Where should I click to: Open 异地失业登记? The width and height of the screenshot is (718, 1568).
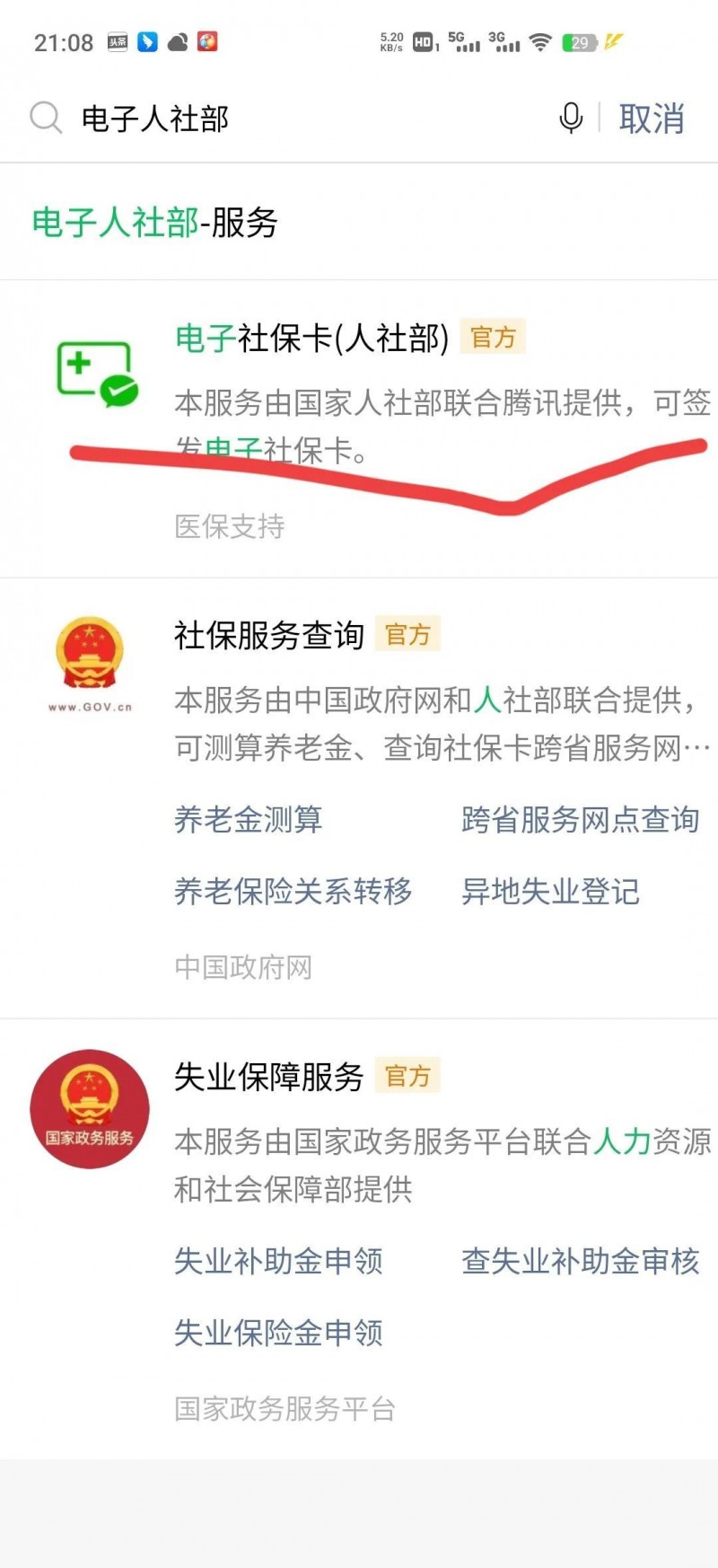click(550, 892)
